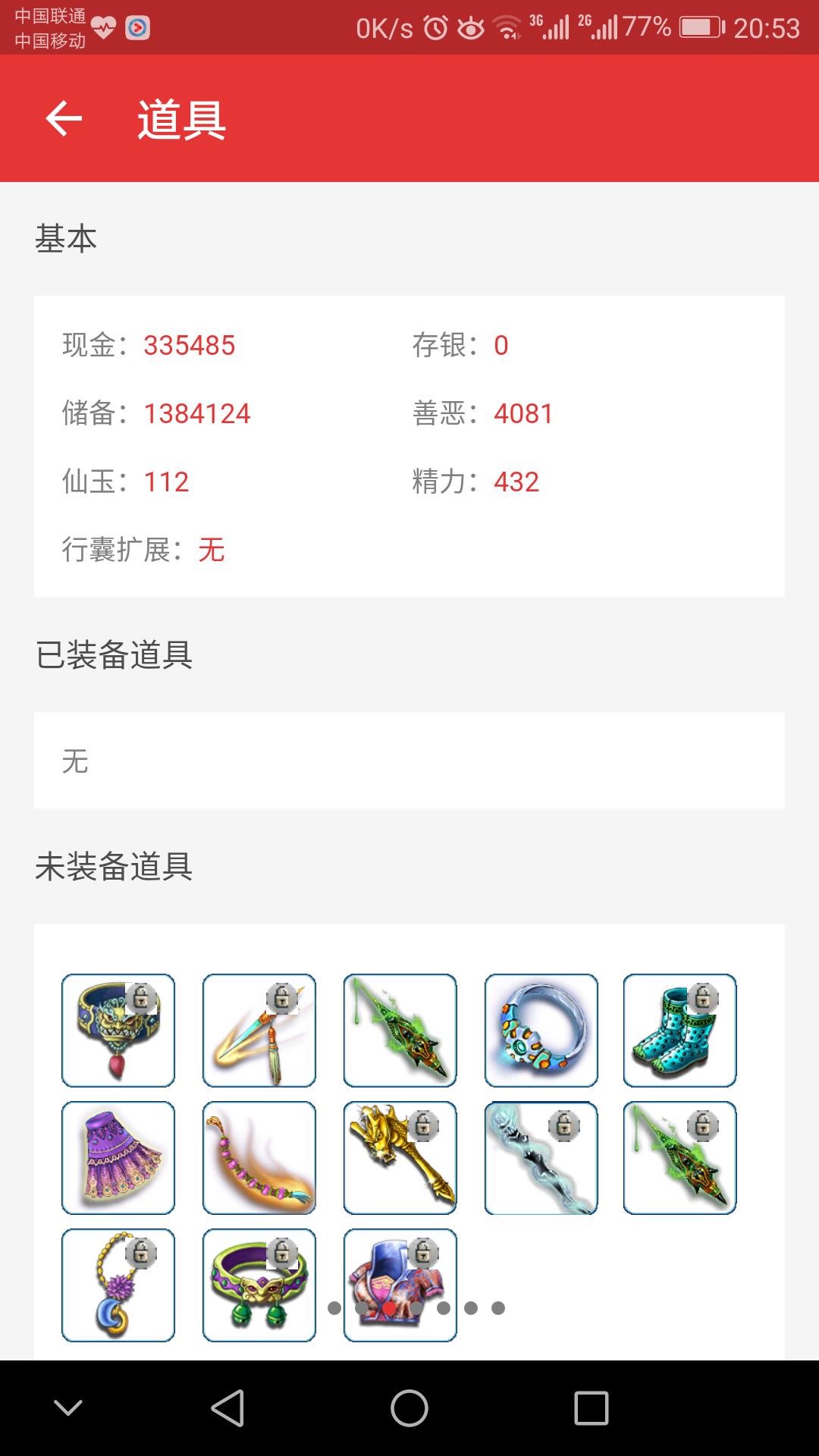Open the black spiral staff item
Screen dimensions: 819x1456
tap(541, 1157)
